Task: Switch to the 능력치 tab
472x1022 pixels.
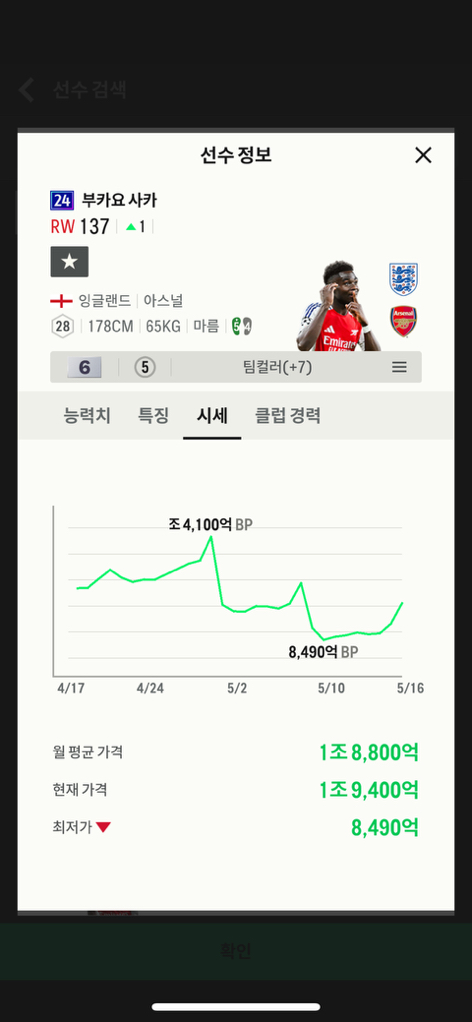Action: point(87,416)
